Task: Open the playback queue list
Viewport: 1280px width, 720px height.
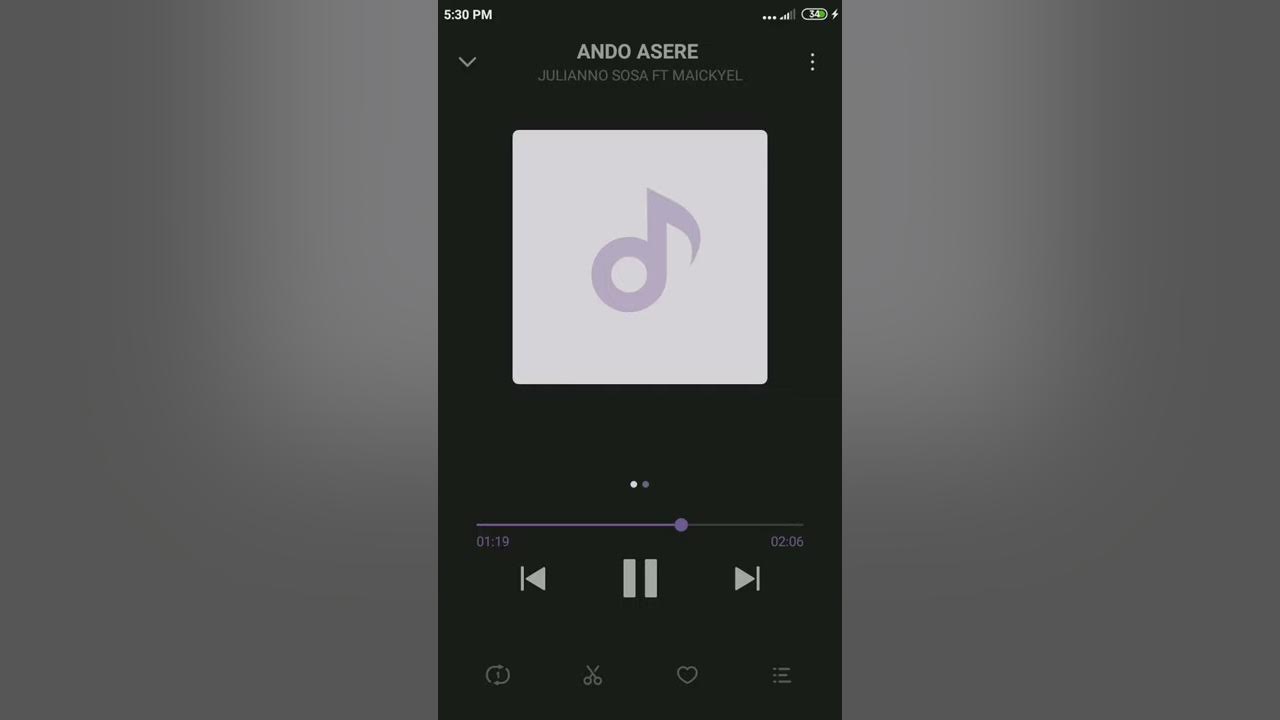Action: (x=782, y=675)
